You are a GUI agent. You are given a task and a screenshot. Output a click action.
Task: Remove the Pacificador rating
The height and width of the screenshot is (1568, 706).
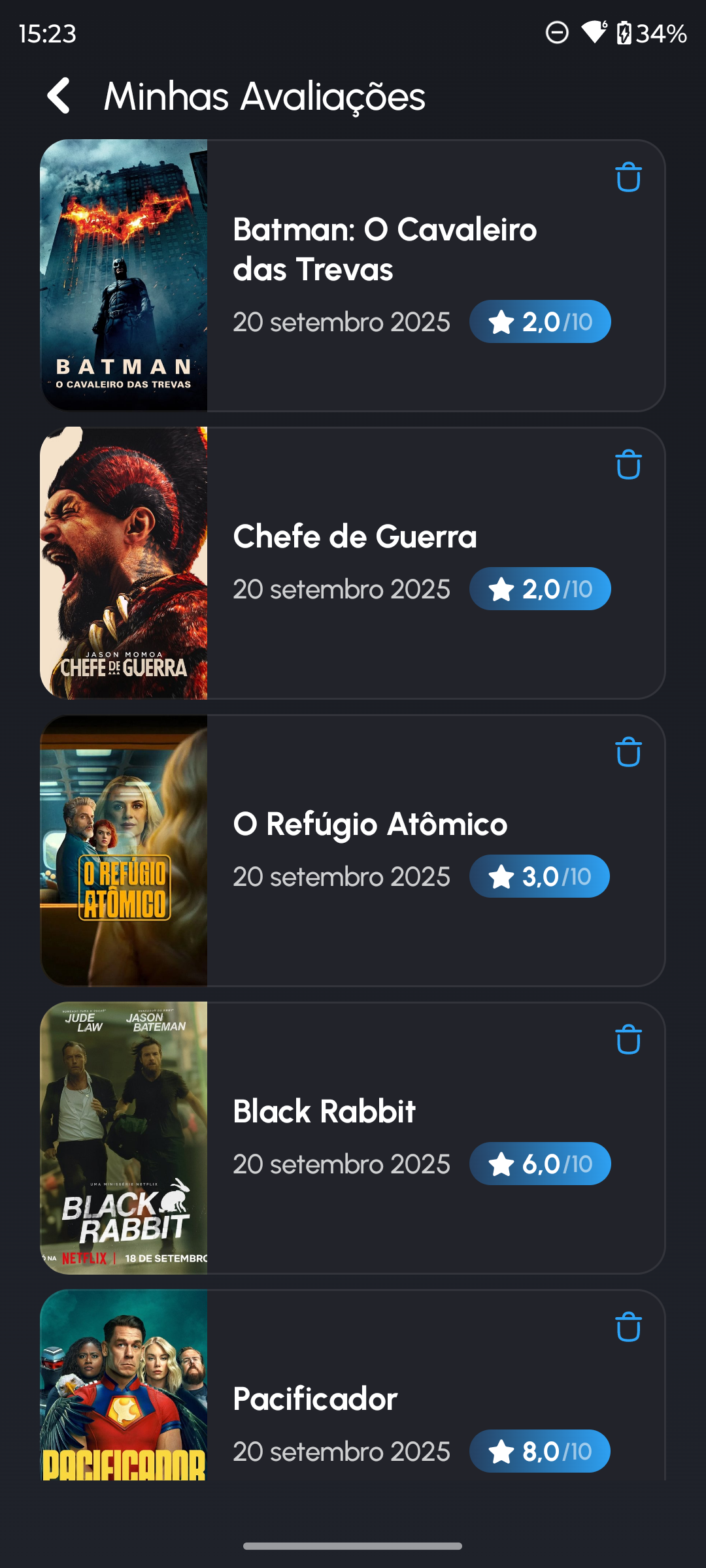(628, 1327)
